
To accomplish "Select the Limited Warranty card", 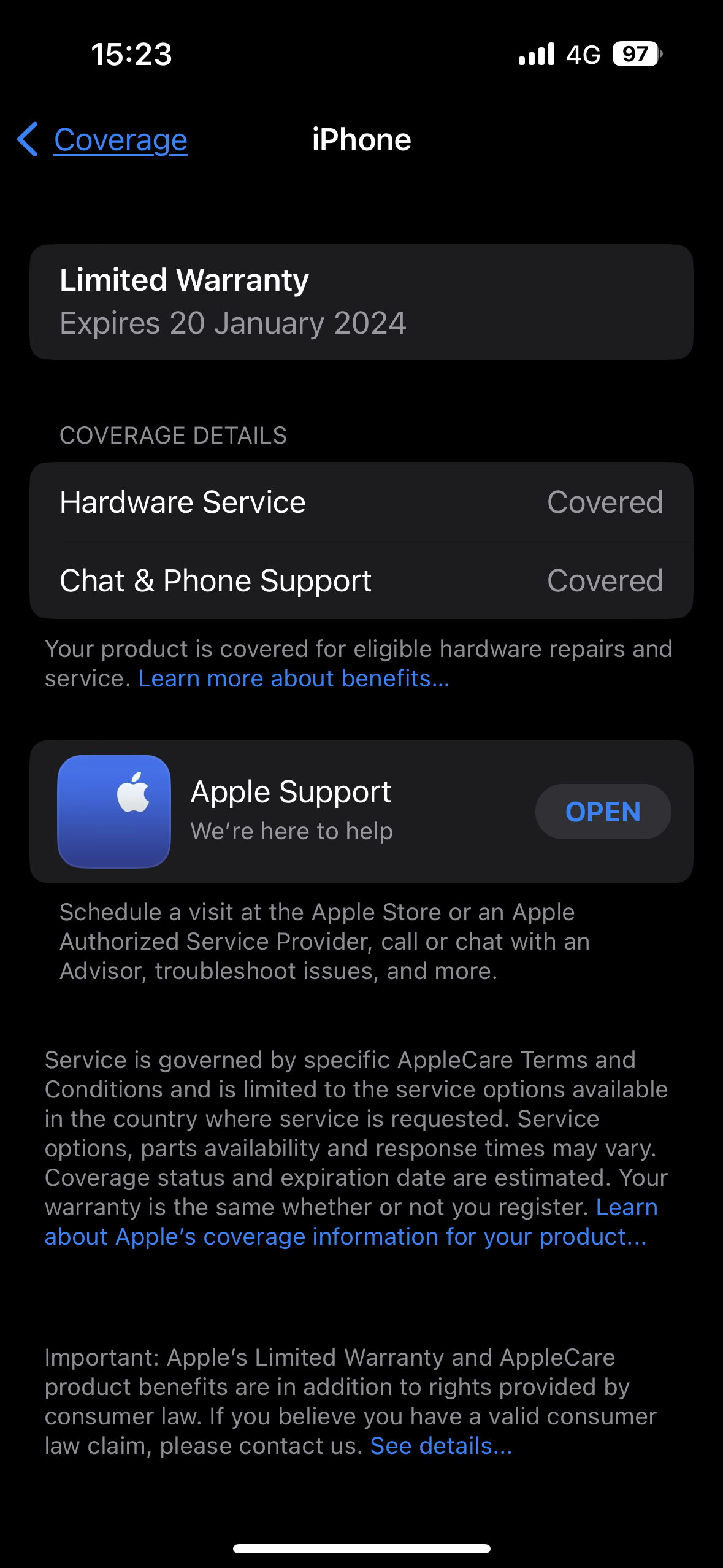I will pyautogui.click(x=361, y=301).
